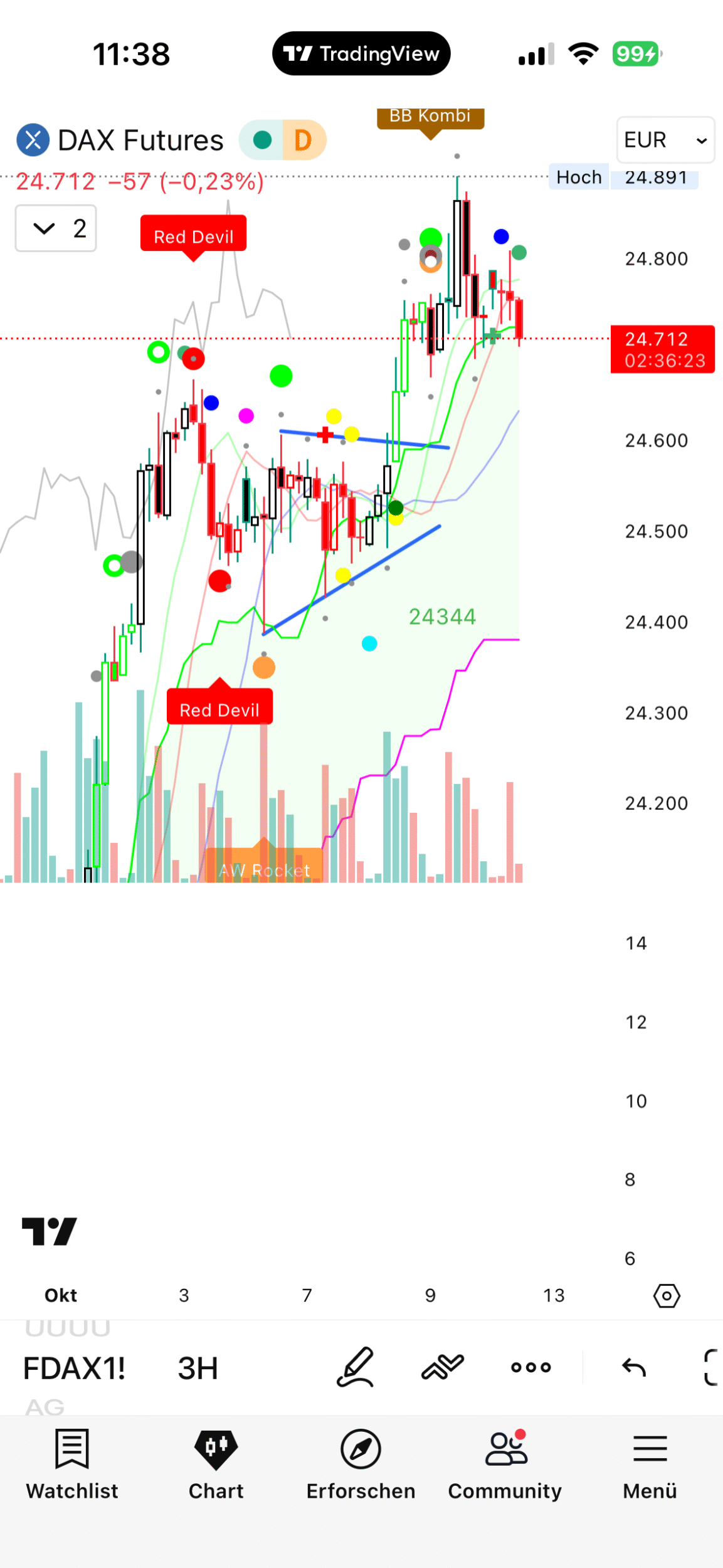Change the FDAX1! symbol
This screenshot has height=1568, width=723.
point(74,1368)
